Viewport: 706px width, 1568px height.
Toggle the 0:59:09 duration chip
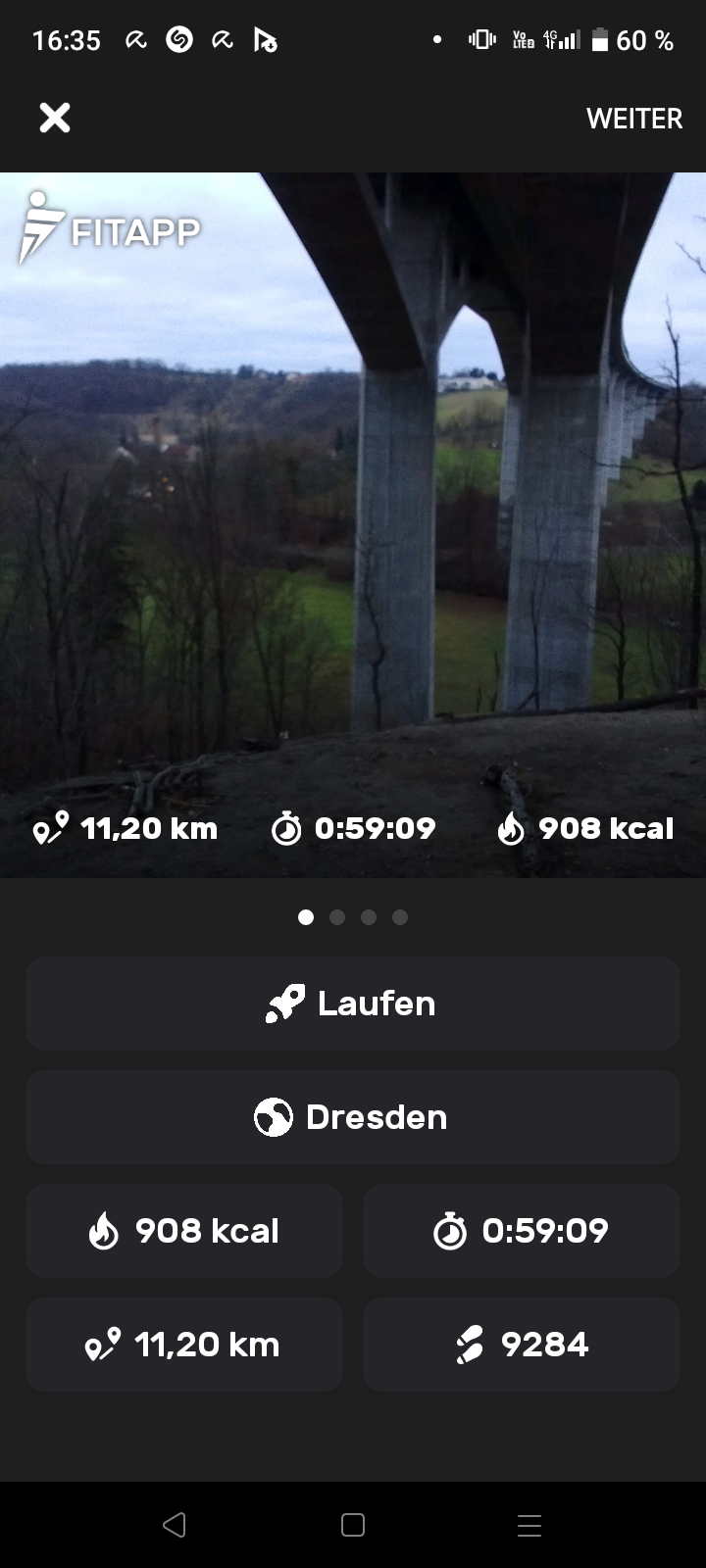coord(522,1231)
